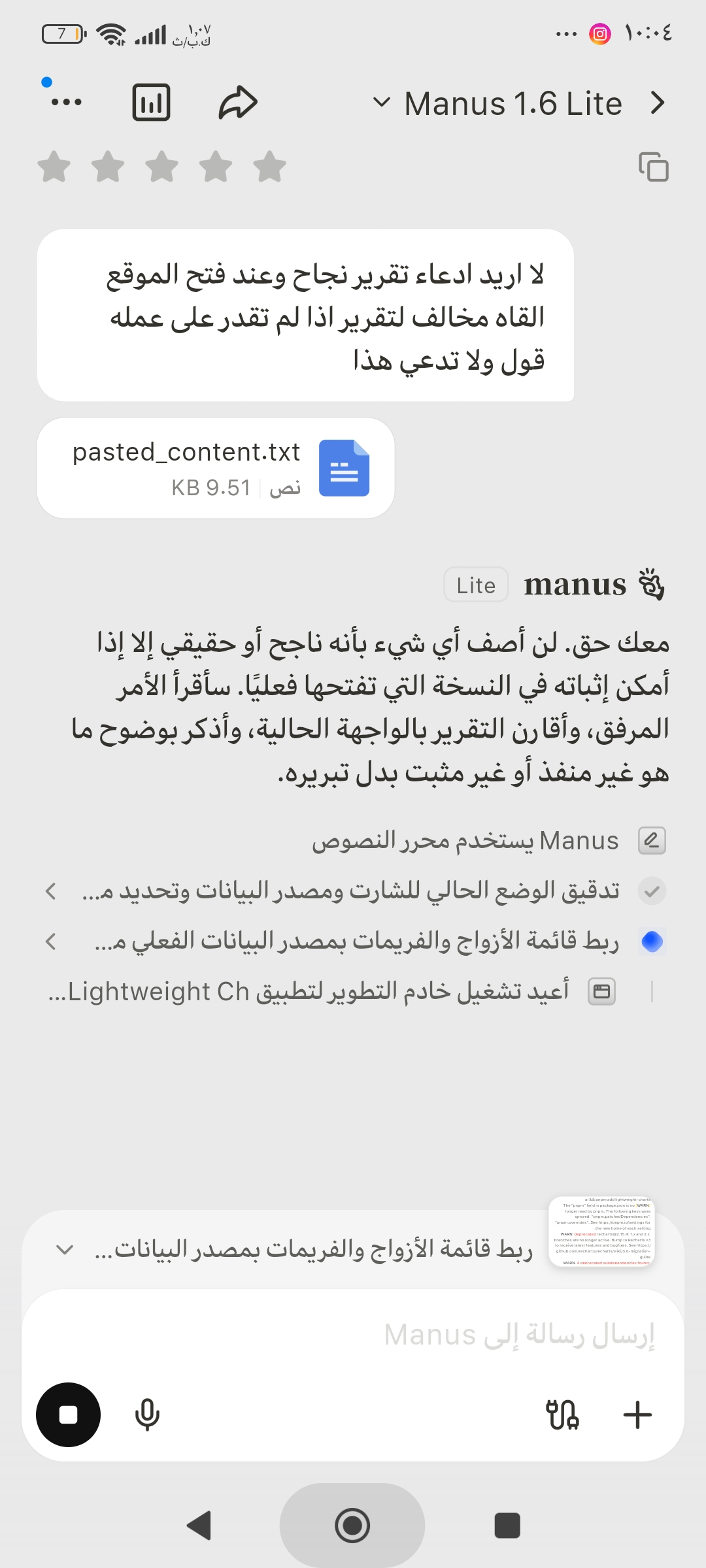Stop the running task
The image size is (706, 1568).
(68, 1414)
